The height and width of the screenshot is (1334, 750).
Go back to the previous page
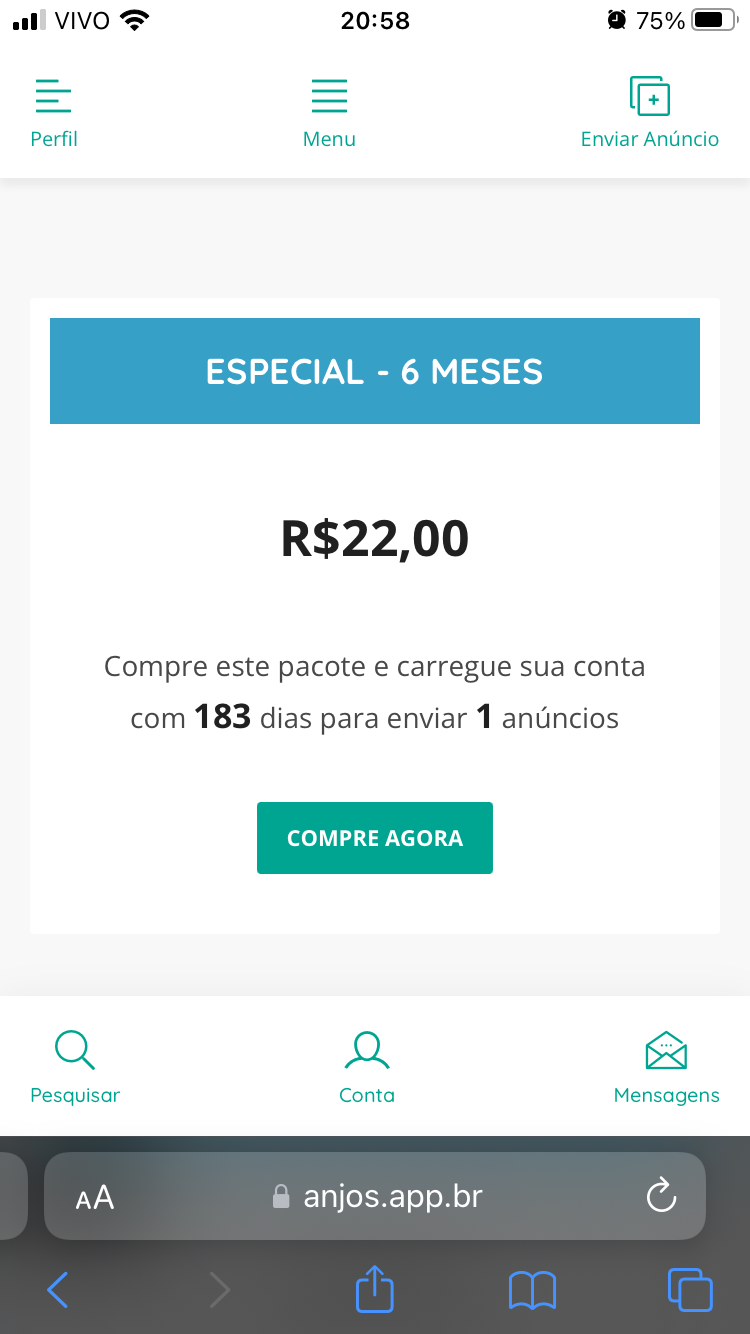point(58,1290)
